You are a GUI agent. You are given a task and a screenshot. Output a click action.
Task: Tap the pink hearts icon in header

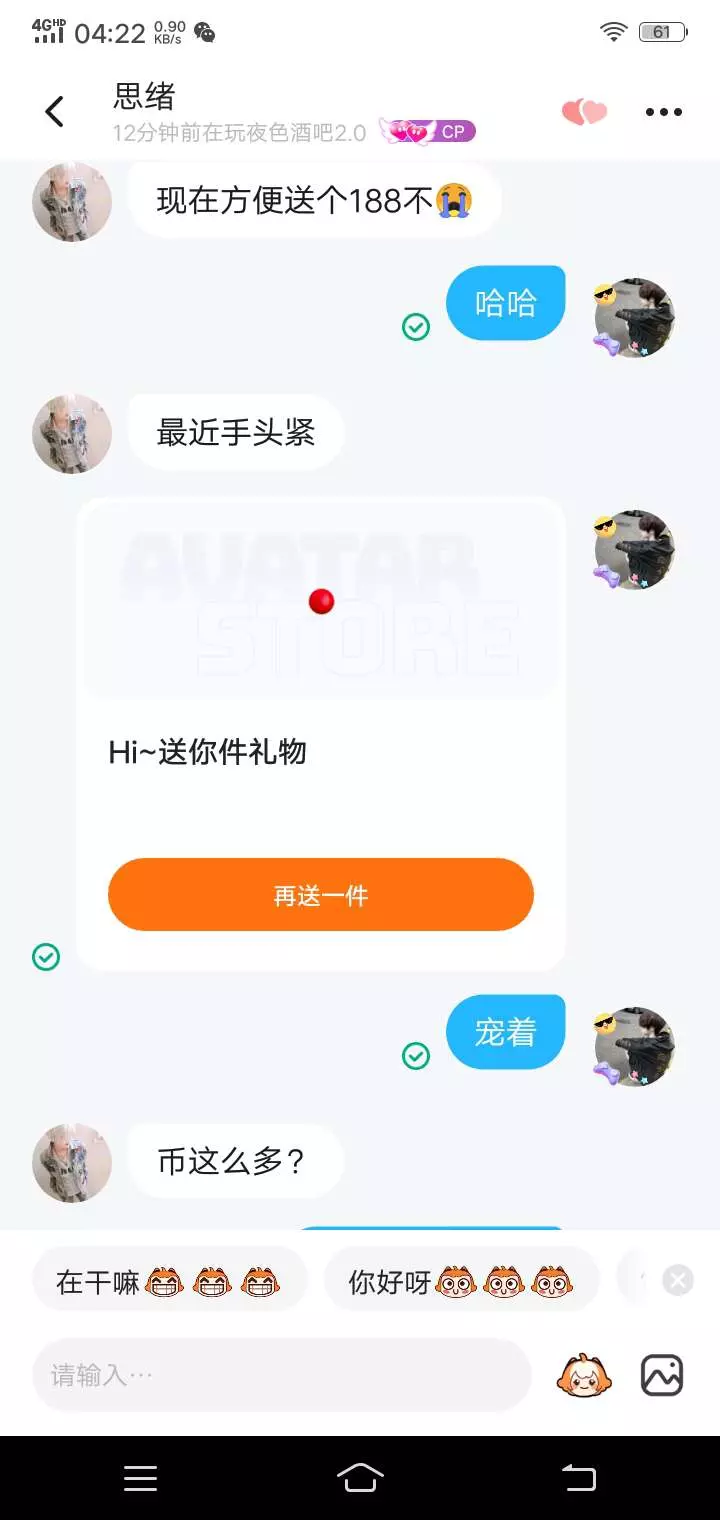[584, 112]
